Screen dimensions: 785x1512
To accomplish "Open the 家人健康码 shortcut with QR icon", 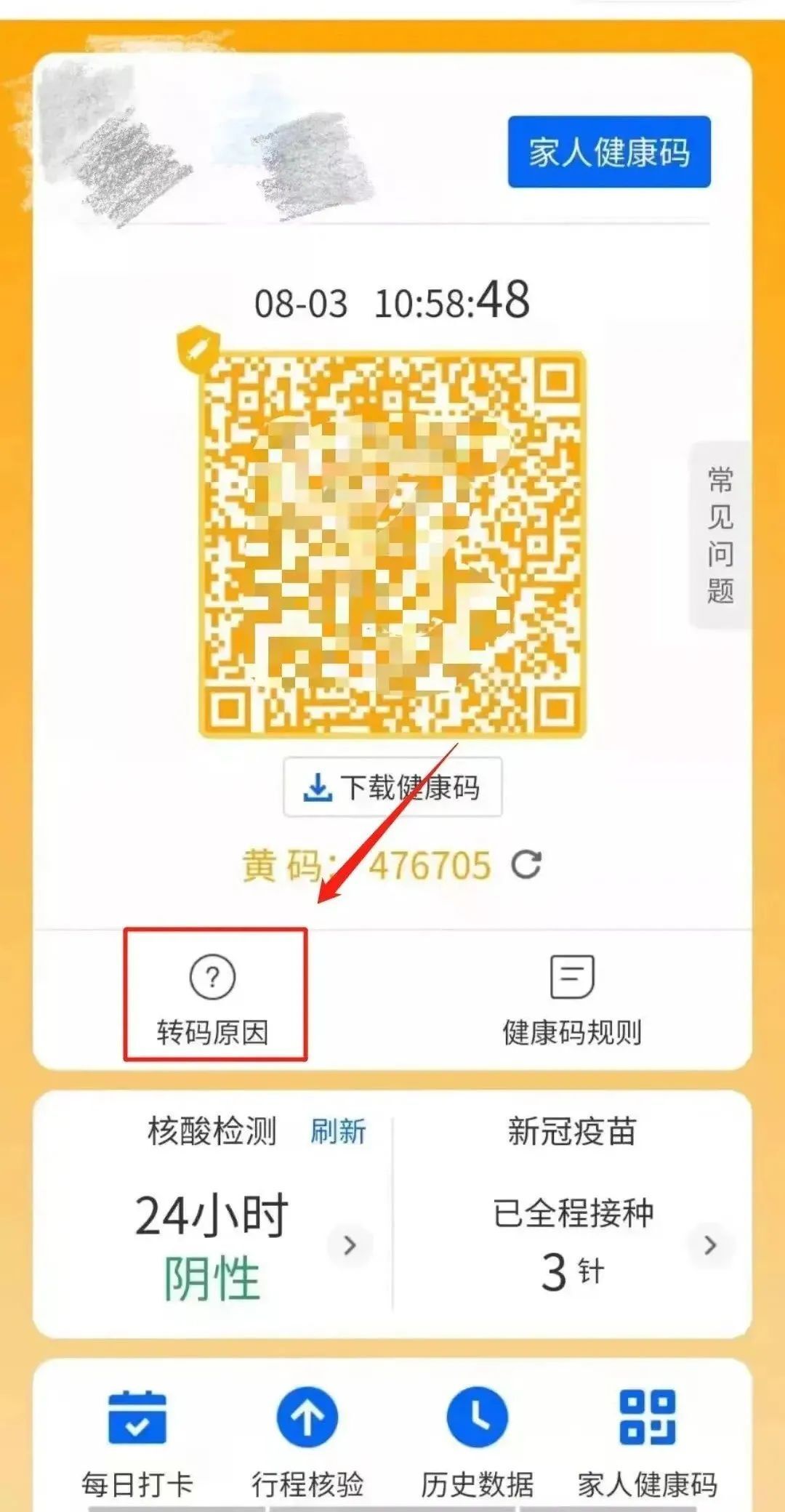I will tap(647, 1437).
